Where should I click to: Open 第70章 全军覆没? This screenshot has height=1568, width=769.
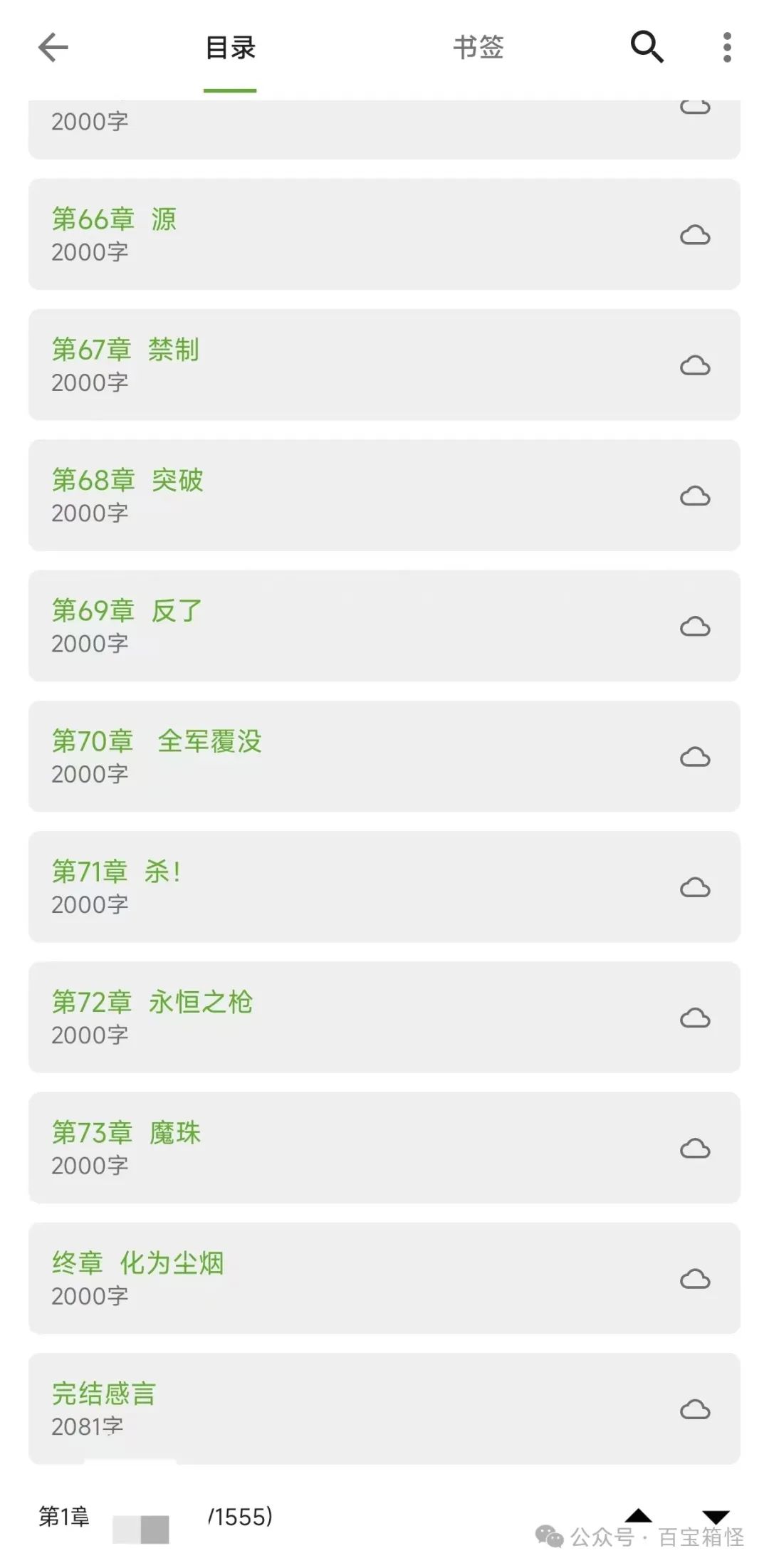pyautogui.click(x=384, y=756)
